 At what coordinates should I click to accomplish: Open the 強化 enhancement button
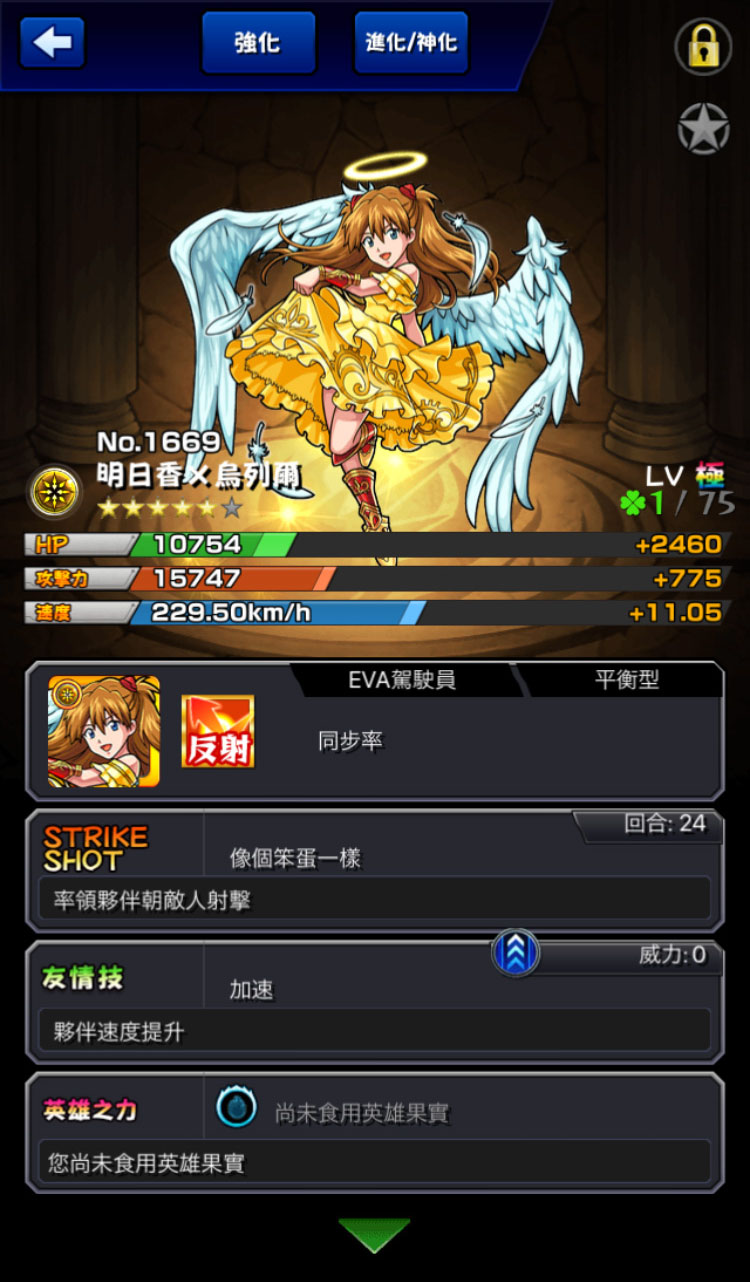pos(258,43)
